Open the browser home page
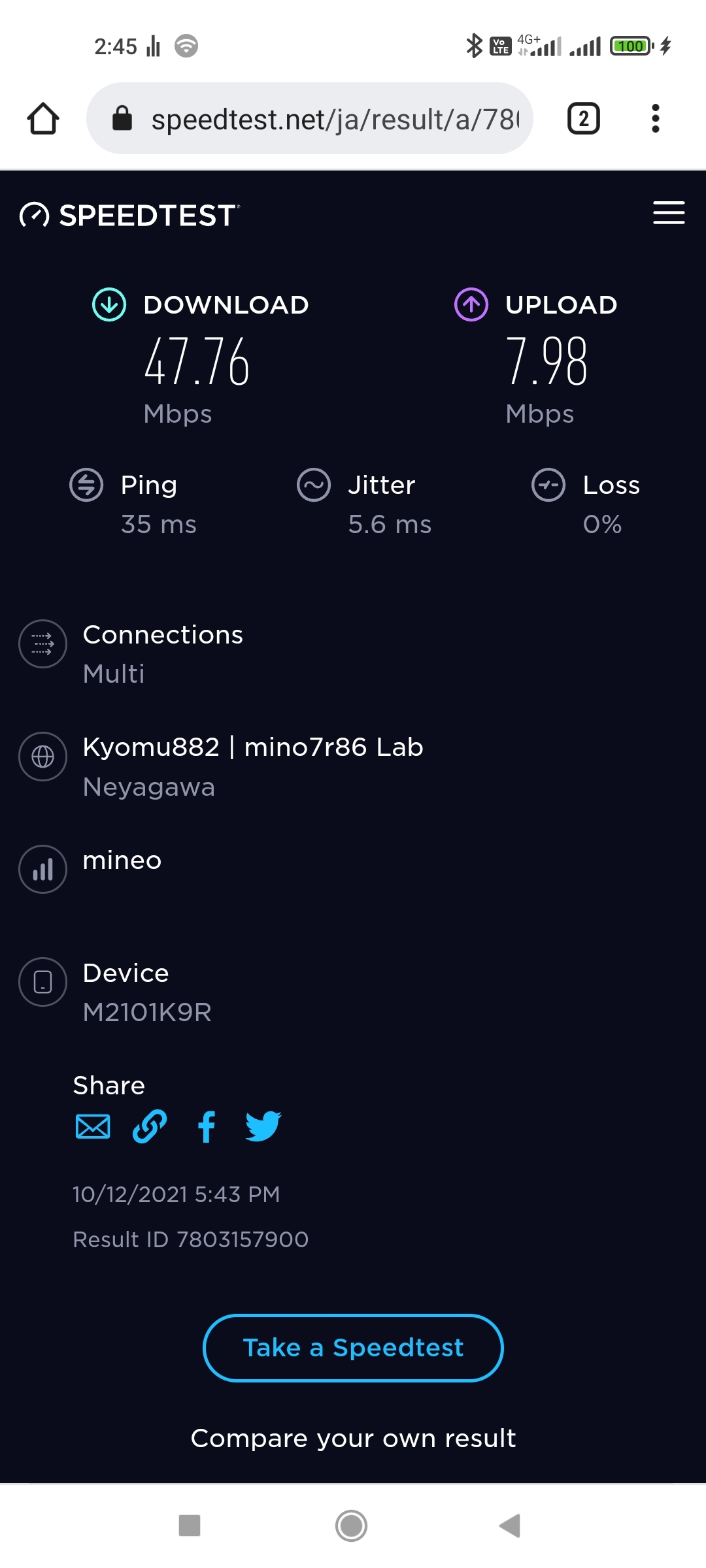This screenshot has width=706, height=1568. point(43,119)
